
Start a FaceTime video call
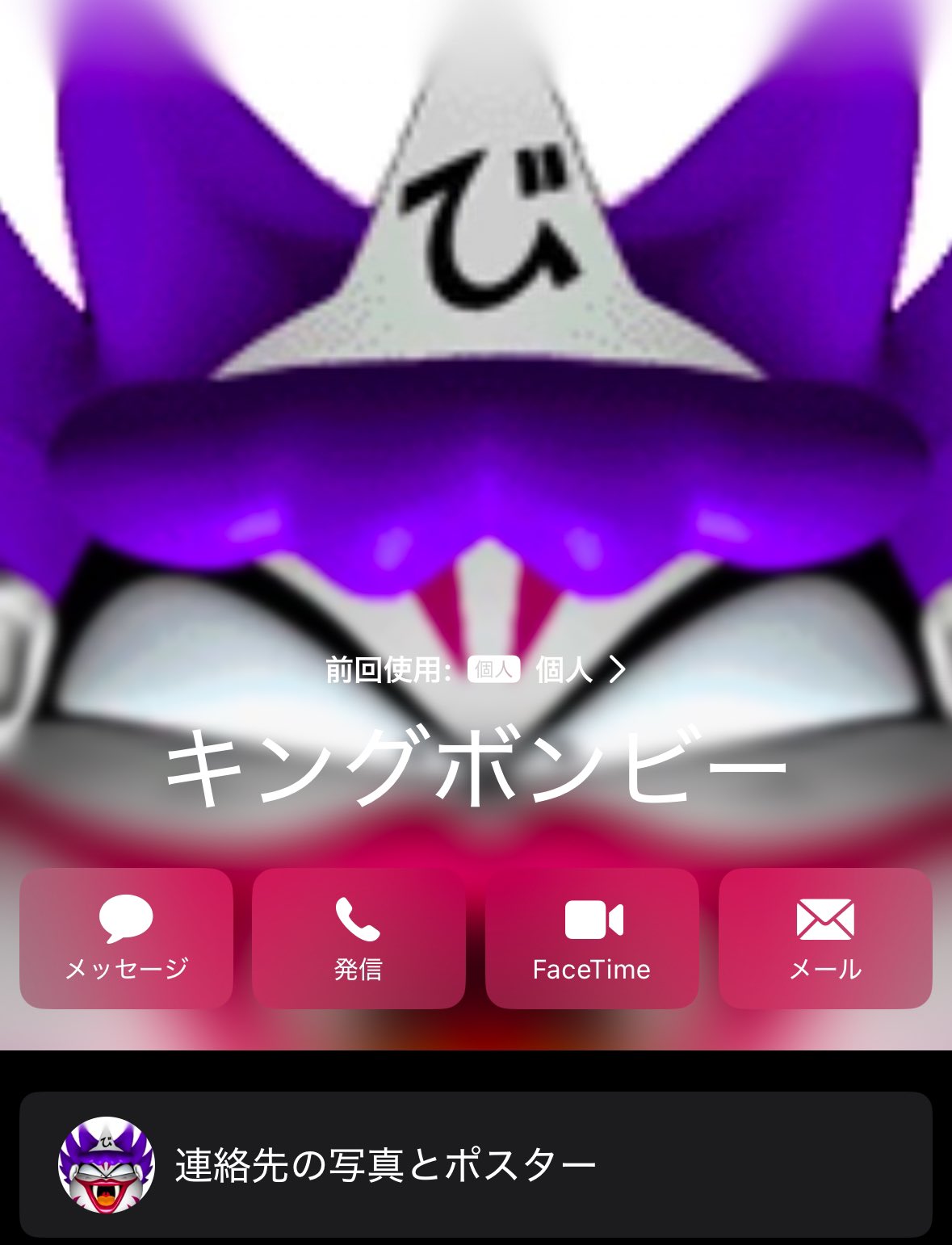[592, 938]
